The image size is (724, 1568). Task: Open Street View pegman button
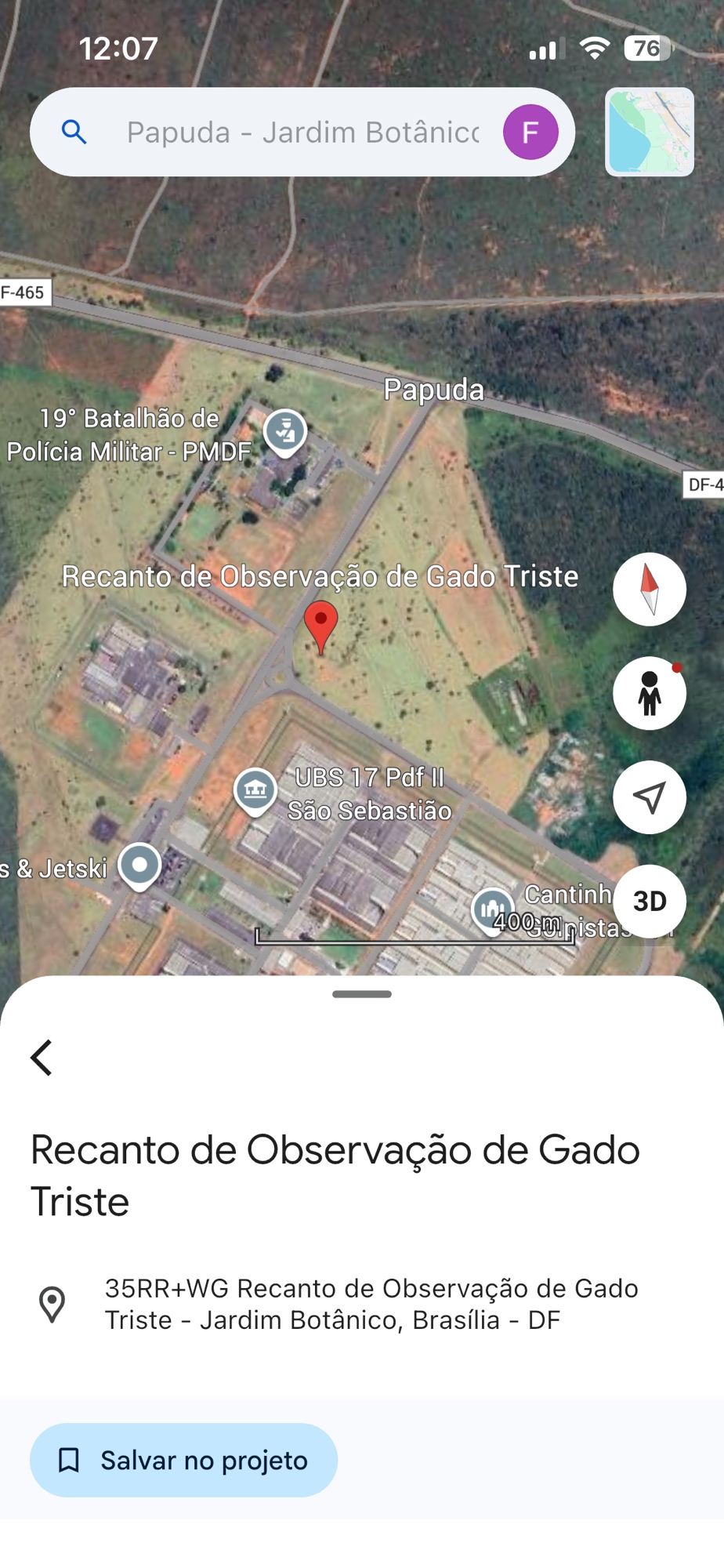650,694
